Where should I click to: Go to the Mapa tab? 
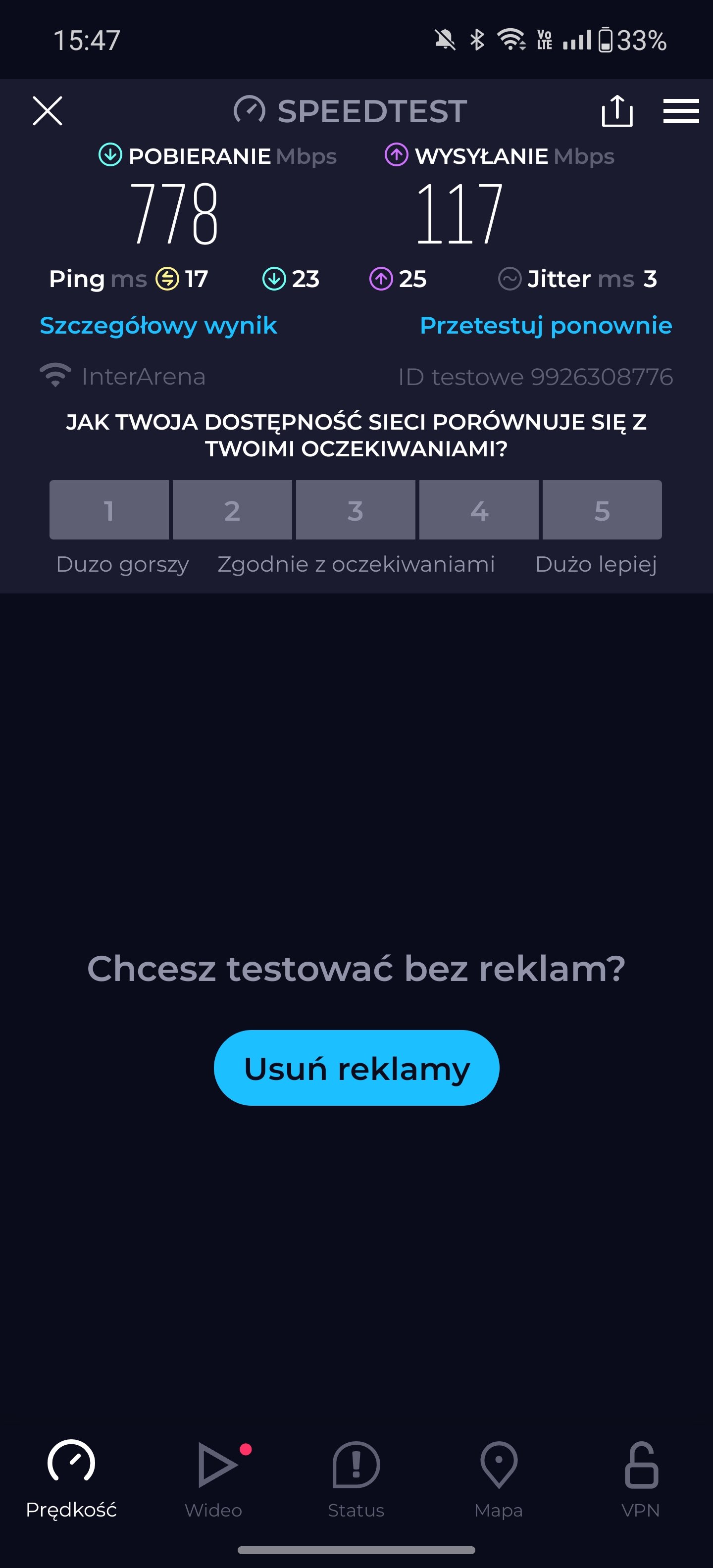tap(499, 1479)
